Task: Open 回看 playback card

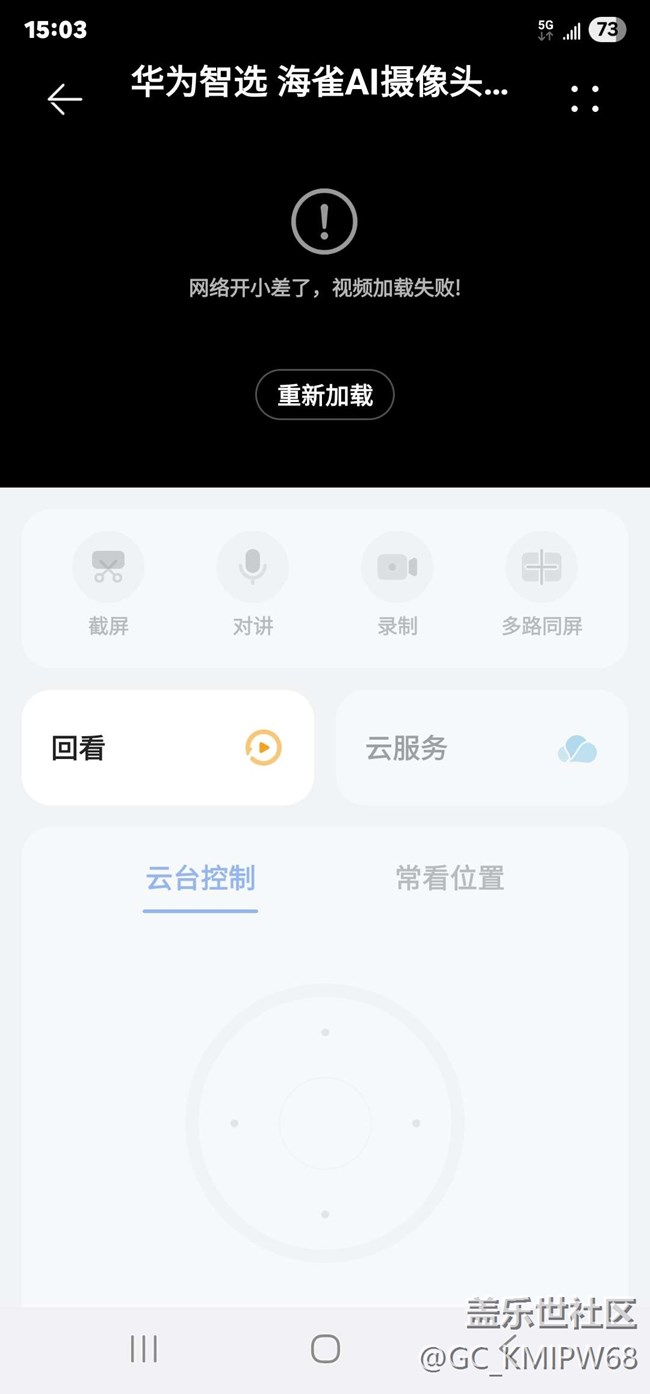Action: pos(168,747)
